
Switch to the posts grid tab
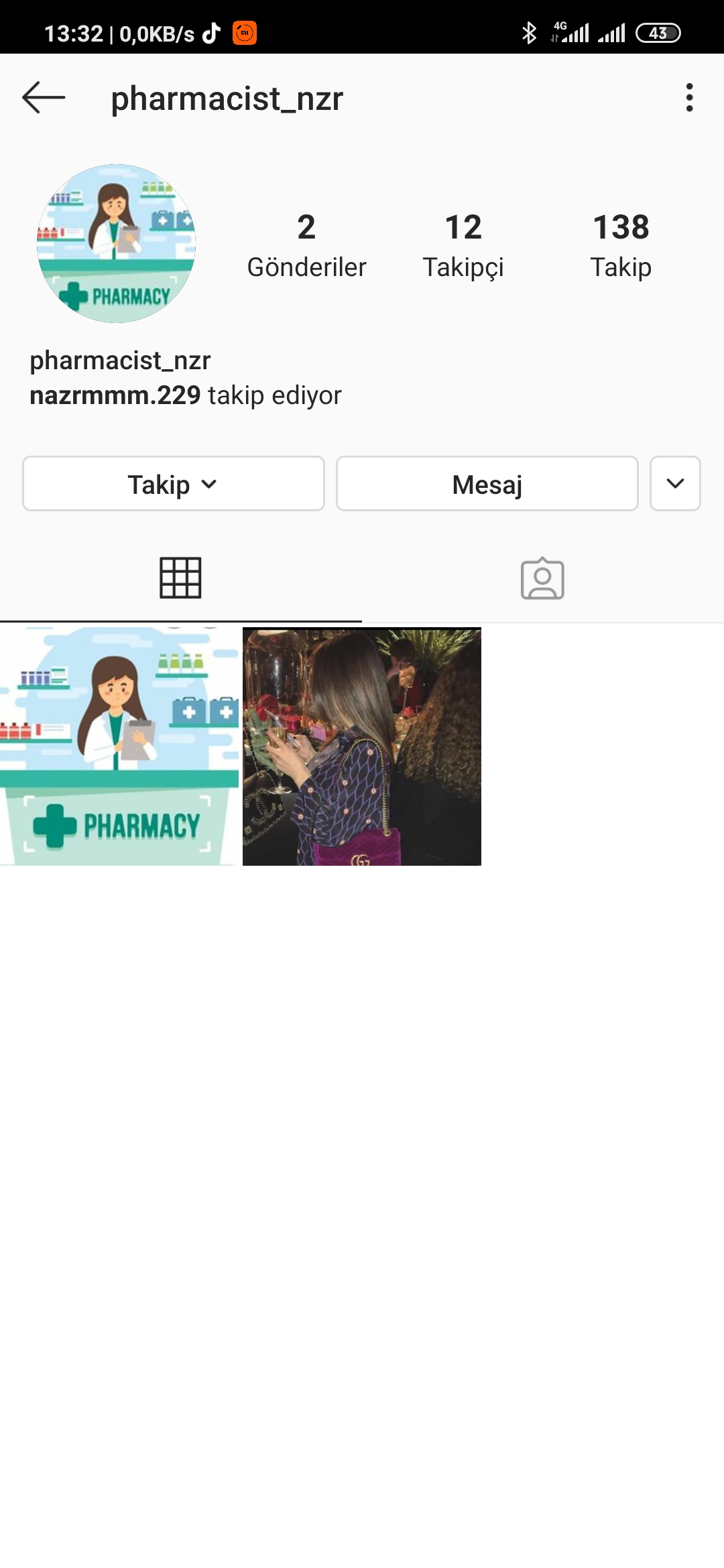[180, 578]
